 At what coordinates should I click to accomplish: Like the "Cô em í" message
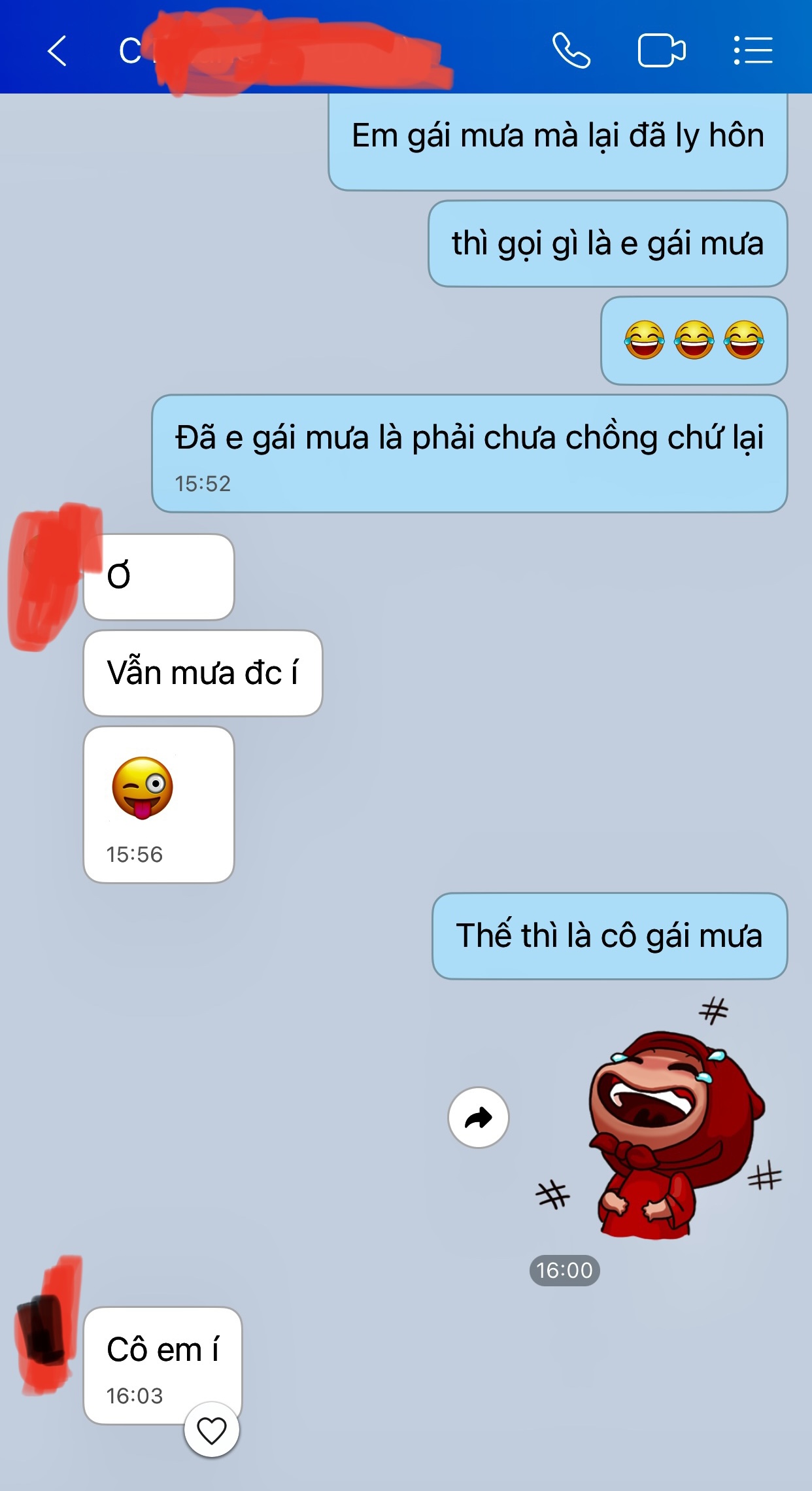pyautogui.click(x=212, y=1430)
